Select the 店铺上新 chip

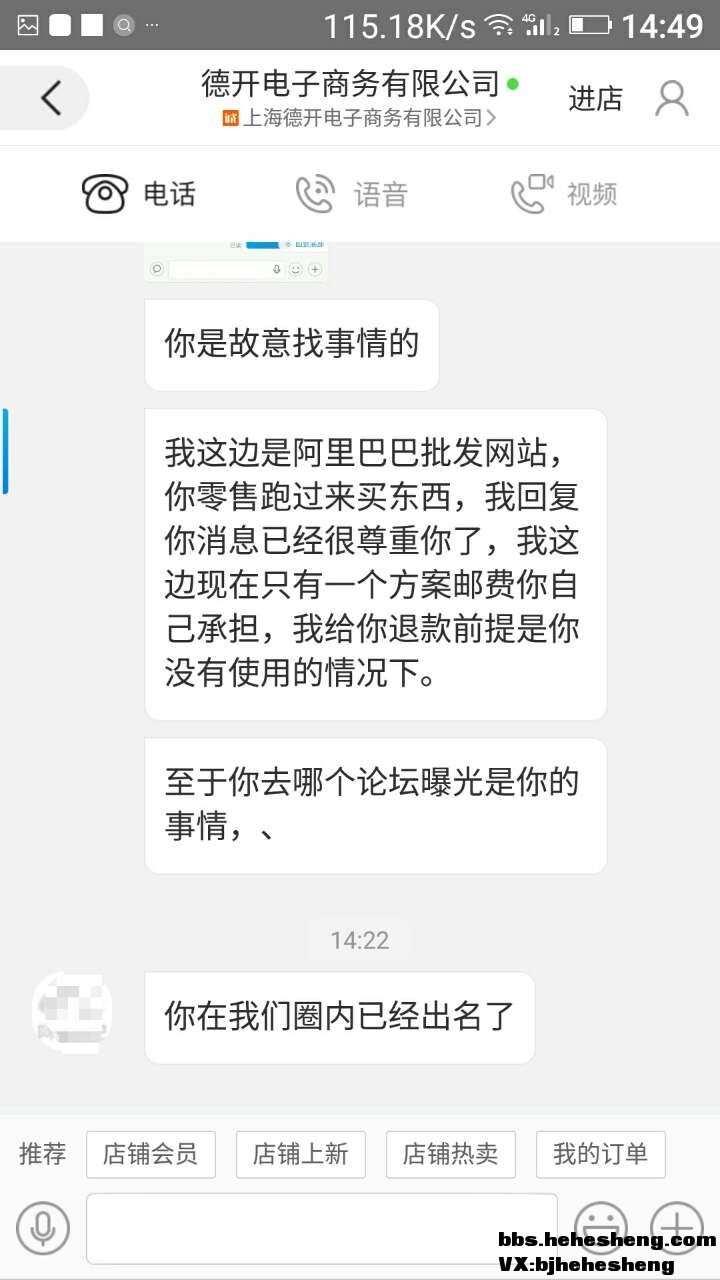coord(300,1154)
